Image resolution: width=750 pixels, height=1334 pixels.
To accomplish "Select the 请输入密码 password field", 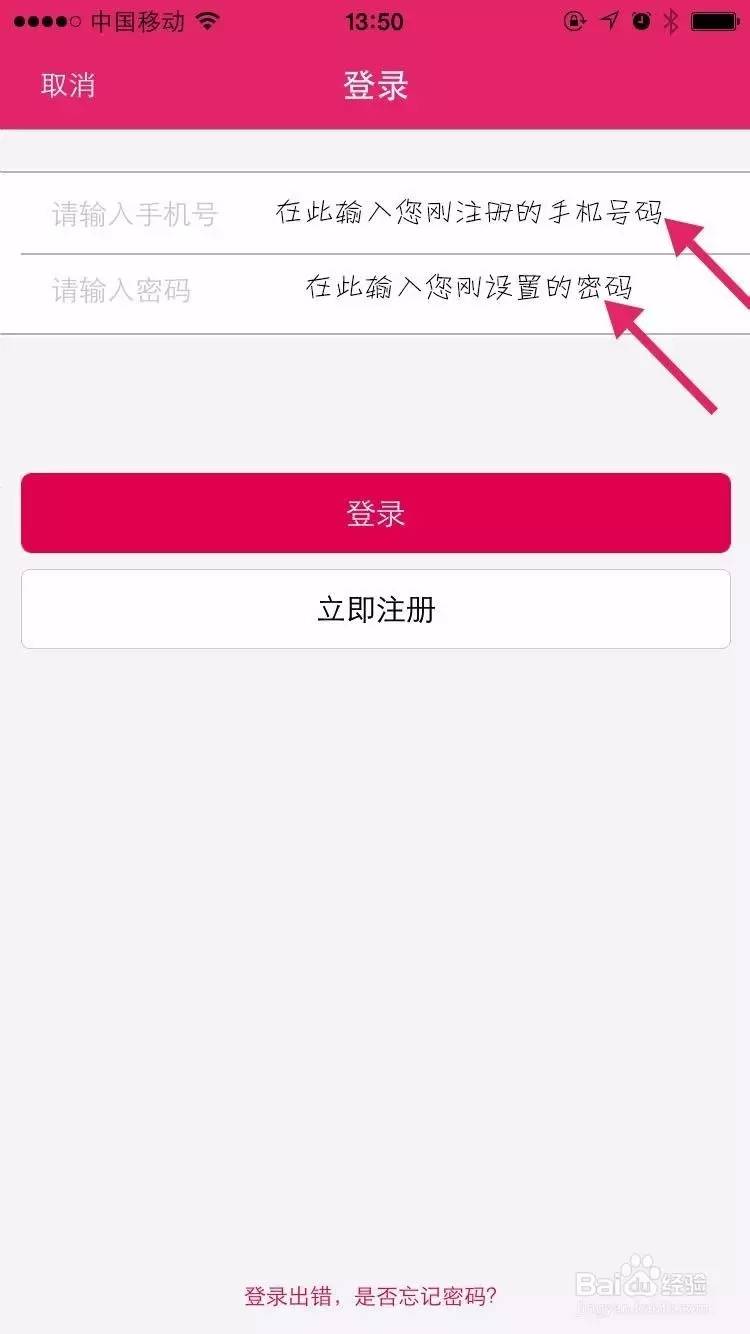I will click(x=122, y=292).
